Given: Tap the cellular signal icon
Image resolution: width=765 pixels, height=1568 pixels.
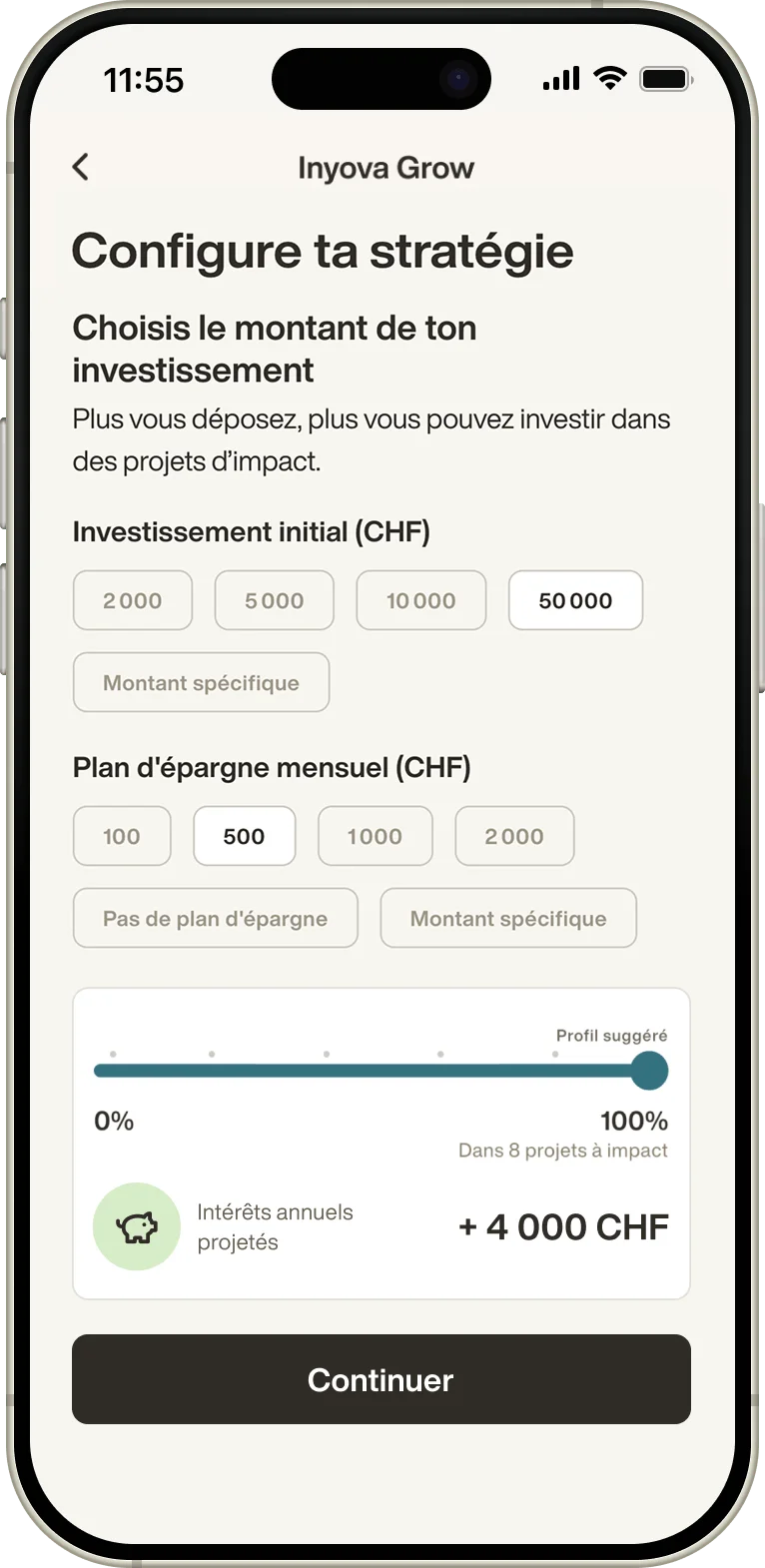Looking at the screenshot, I should (560, 78).
